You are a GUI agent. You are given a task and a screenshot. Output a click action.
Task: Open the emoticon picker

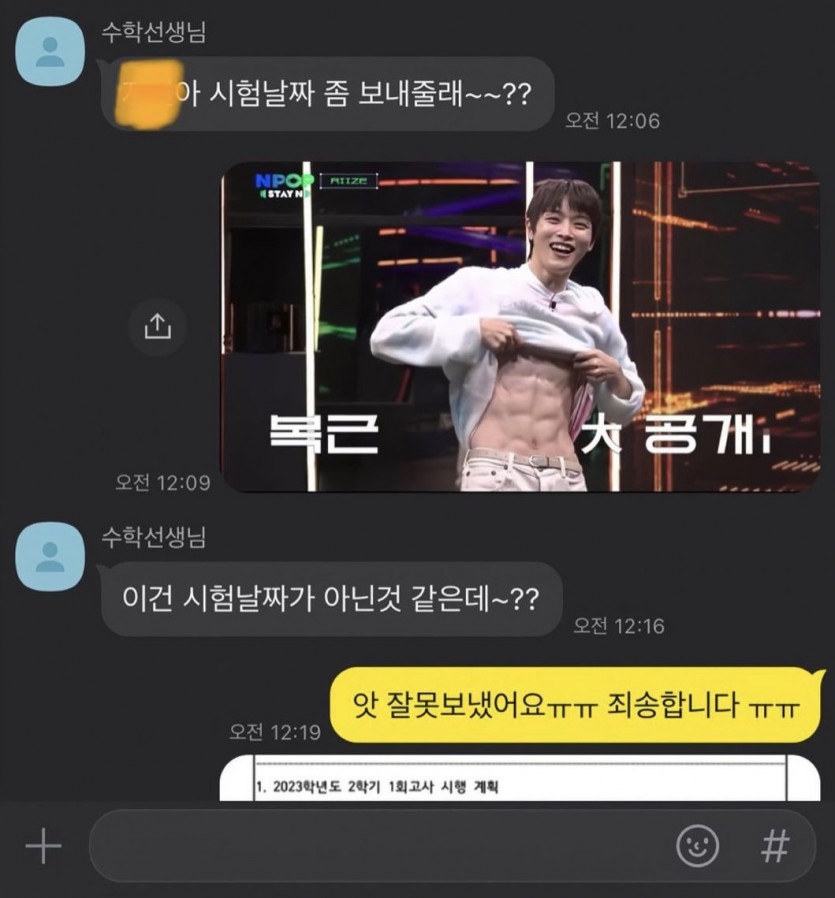pyautogui.click(x=697, y=847)
